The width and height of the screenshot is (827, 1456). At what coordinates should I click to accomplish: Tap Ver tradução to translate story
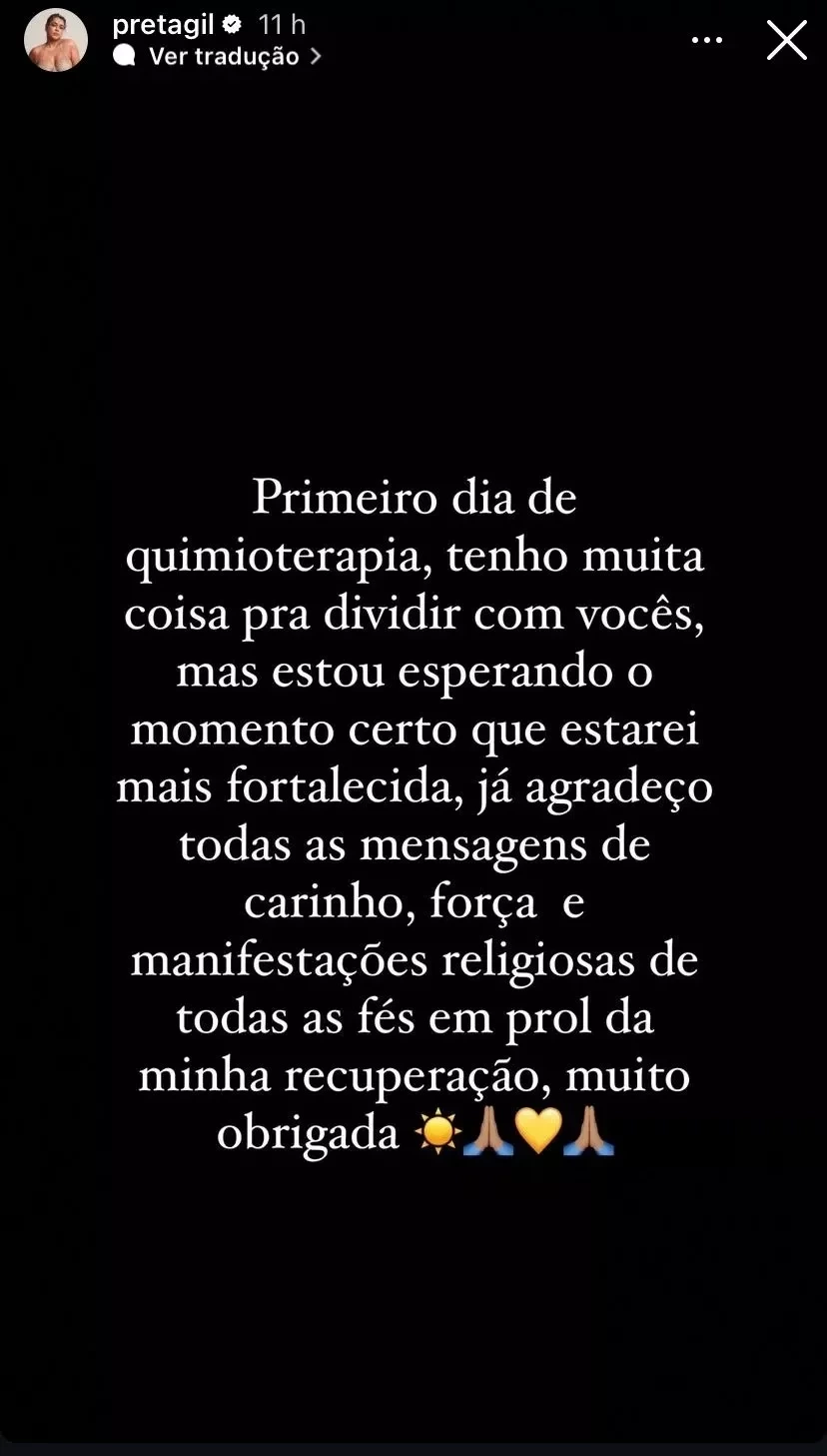pyautogui.click(x=224, y=57)
